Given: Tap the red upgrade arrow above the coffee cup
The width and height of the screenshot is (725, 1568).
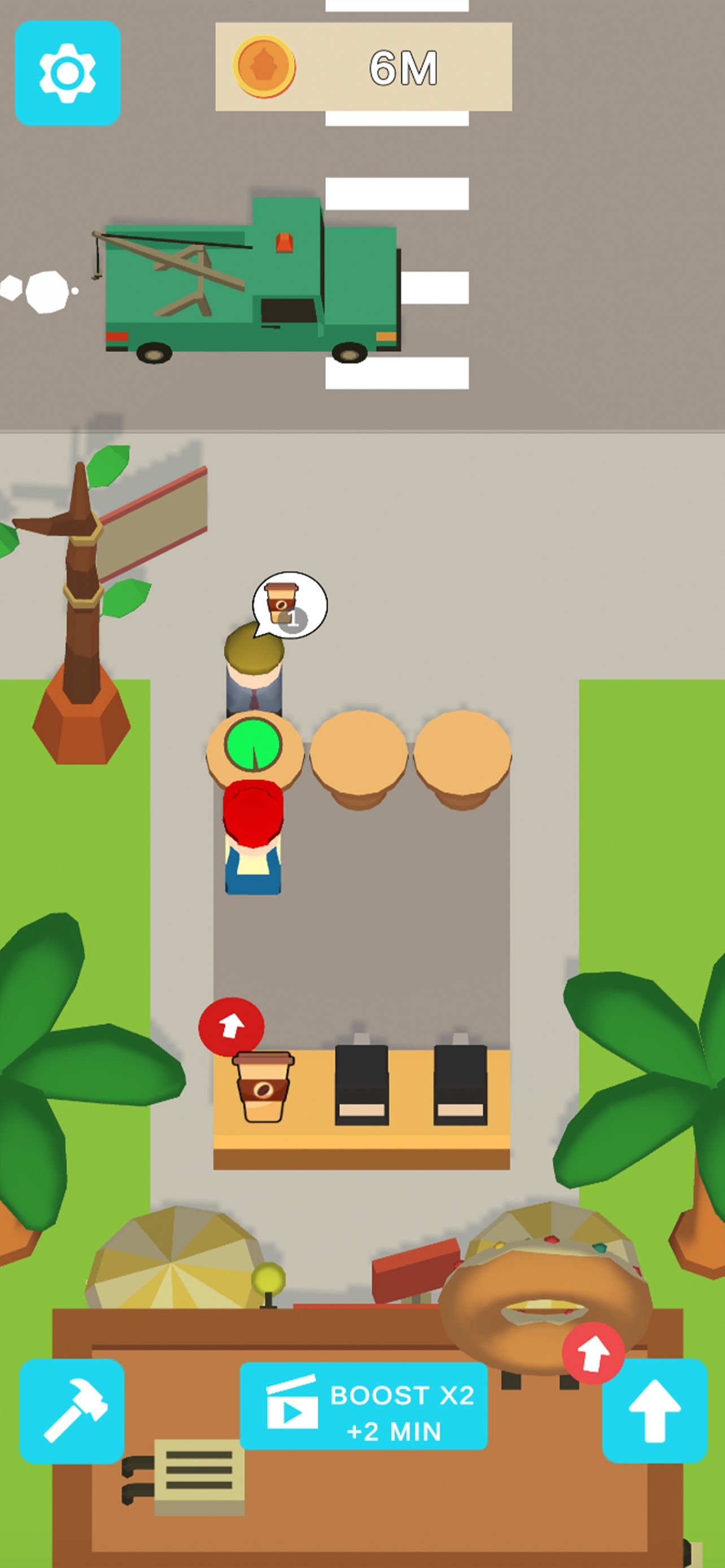Looking at the screenshot, I should (232, 1026).
